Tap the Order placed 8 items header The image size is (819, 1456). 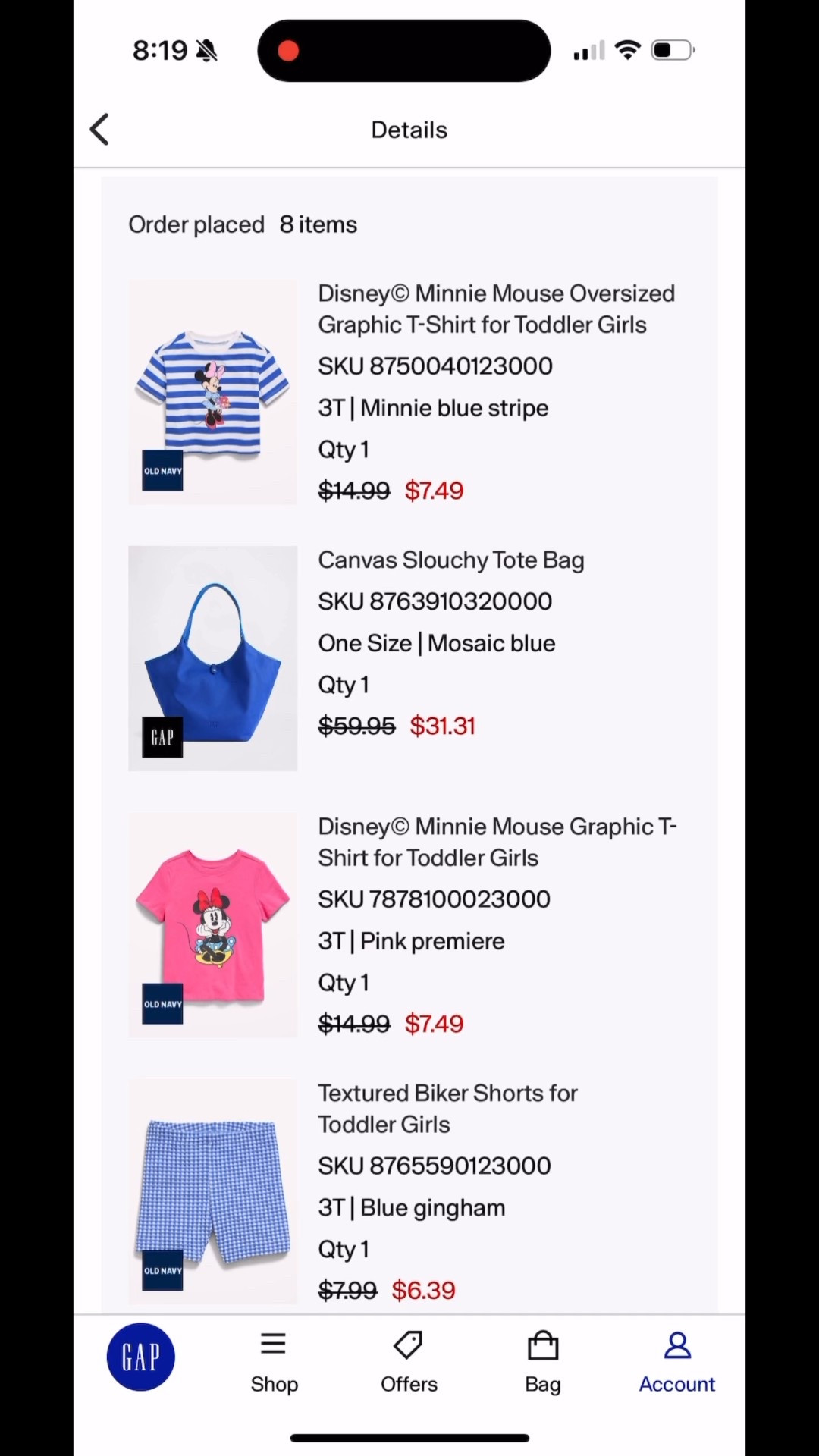point(242,224)
